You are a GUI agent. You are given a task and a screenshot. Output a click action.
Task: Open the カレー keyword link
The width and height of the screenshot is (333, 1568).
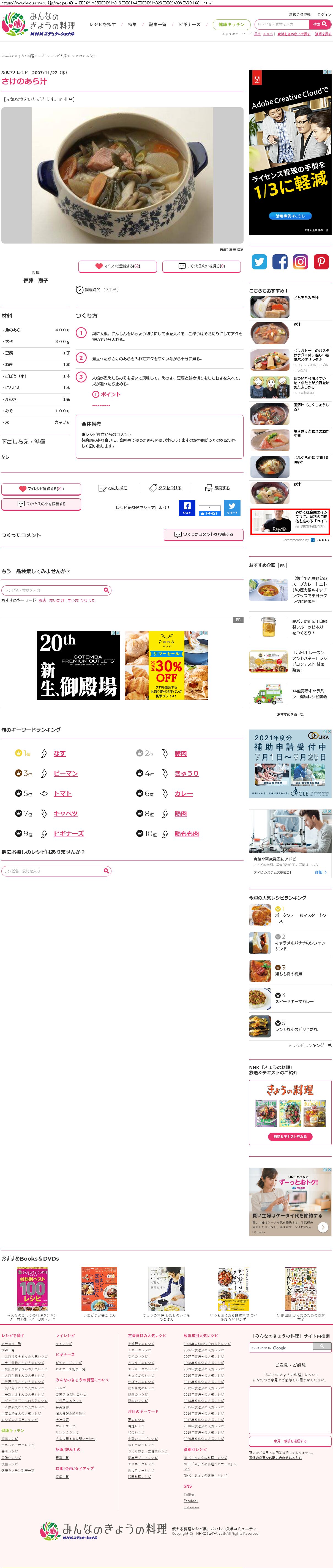pyautogui.click(x=183, y=794)
